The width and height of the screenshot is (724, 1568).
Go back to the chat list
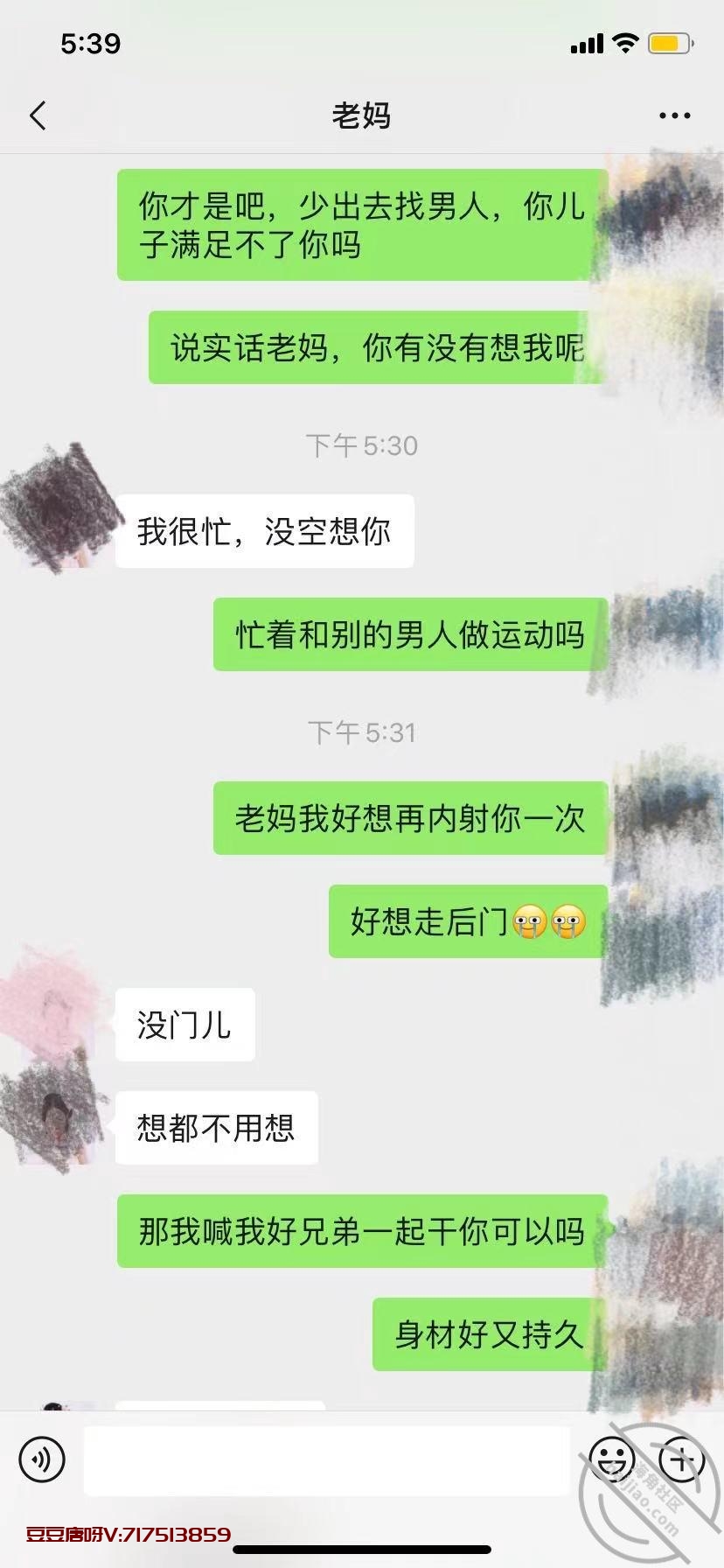click(x=38, y=115)
